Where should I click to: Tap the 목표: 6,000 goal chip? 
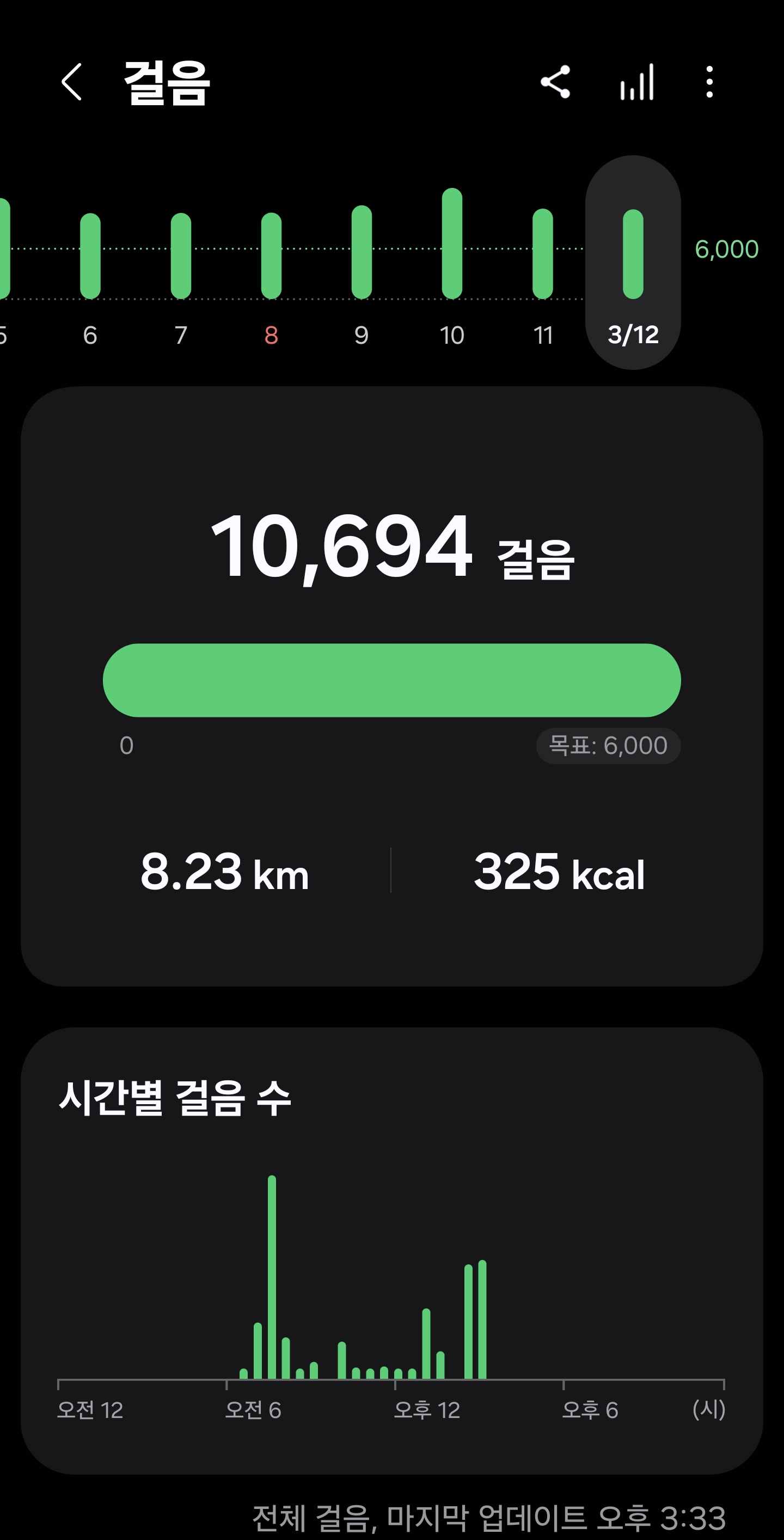point(608,746)
